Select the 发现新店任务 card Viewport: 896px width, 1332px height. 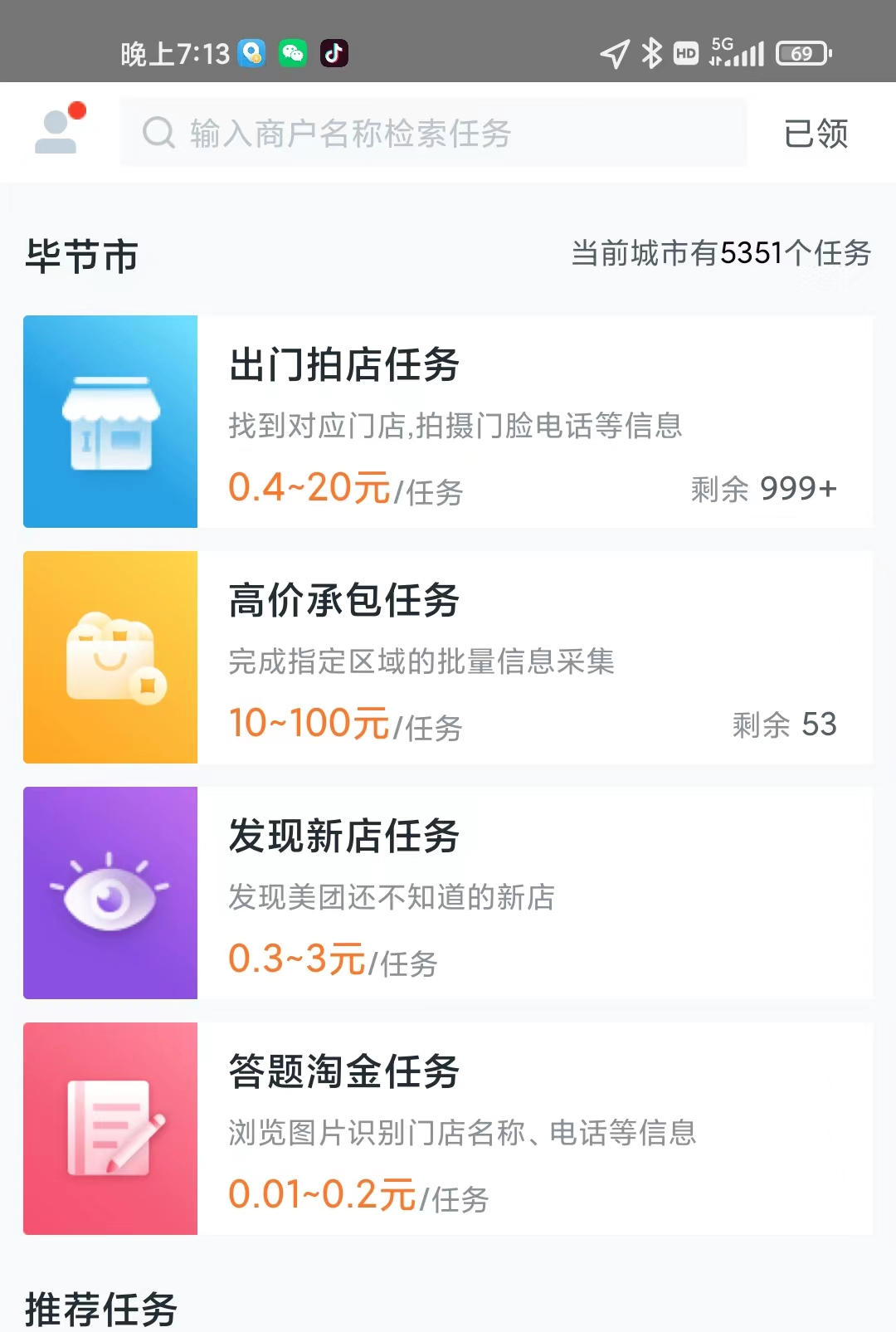[x=448, y=893]
